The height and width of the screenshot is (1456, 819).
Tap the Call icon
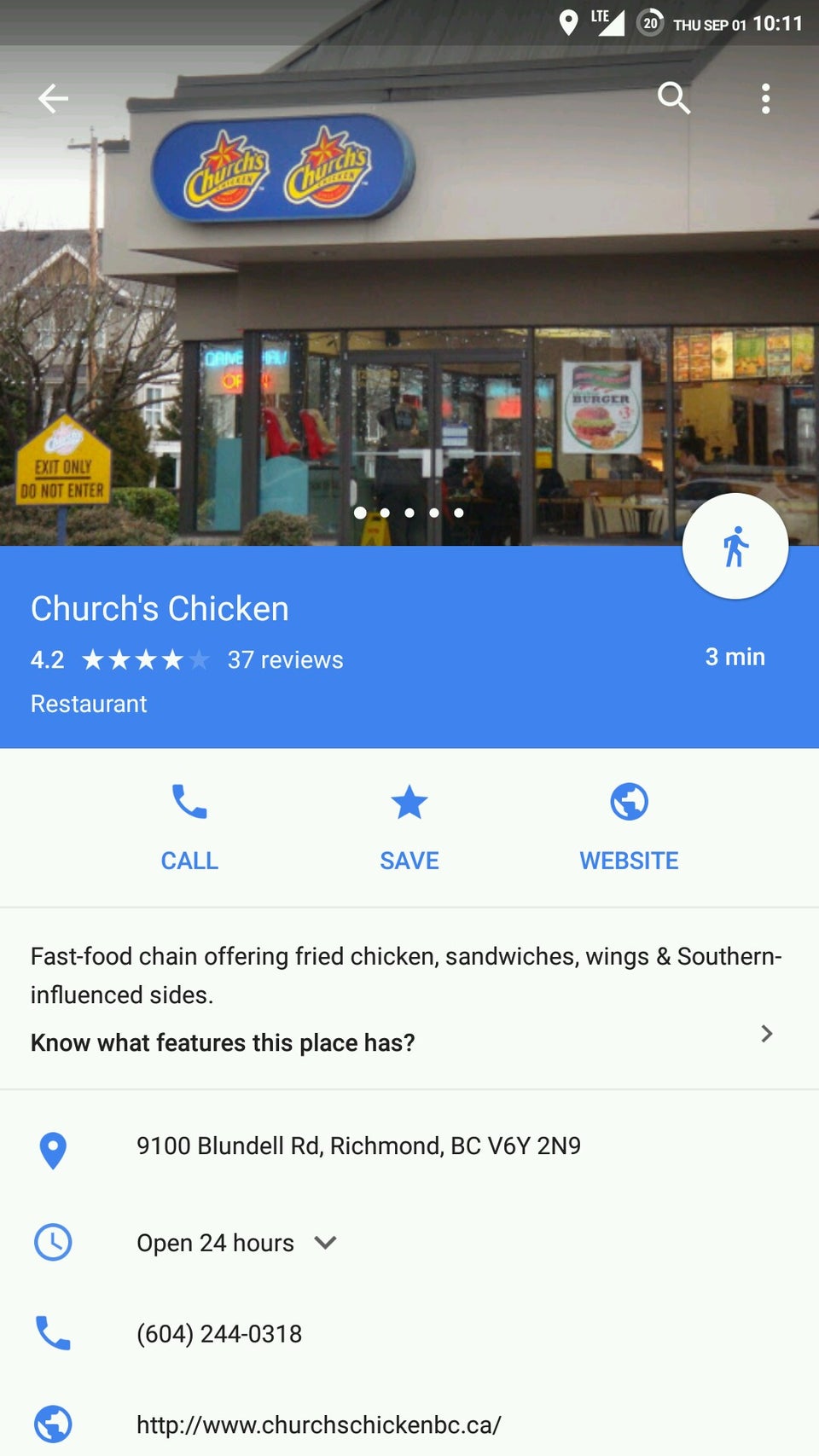tap(189, 802)
